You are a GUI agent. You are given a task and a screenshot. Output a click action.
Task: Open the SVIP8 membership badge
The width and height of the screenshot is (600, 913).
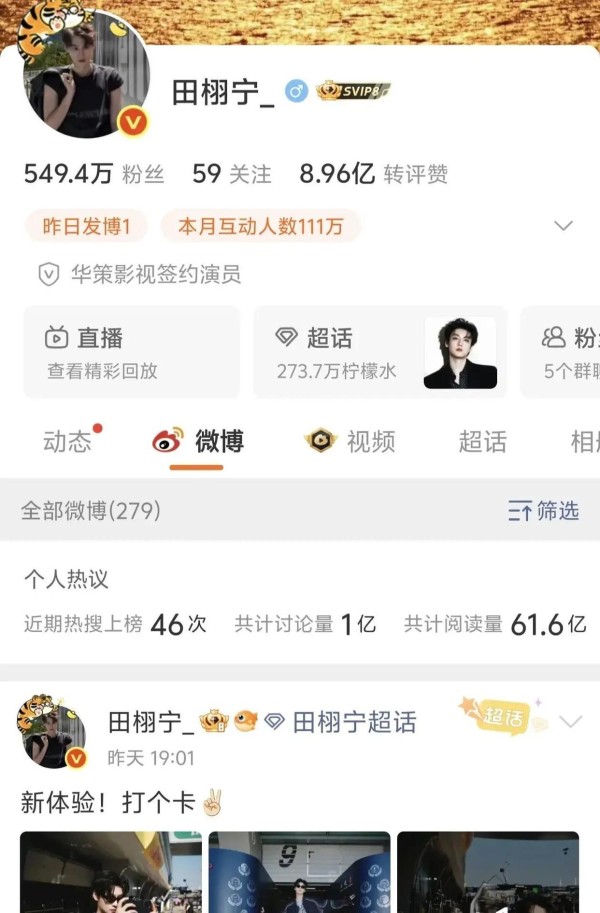[x=353, y=91]
